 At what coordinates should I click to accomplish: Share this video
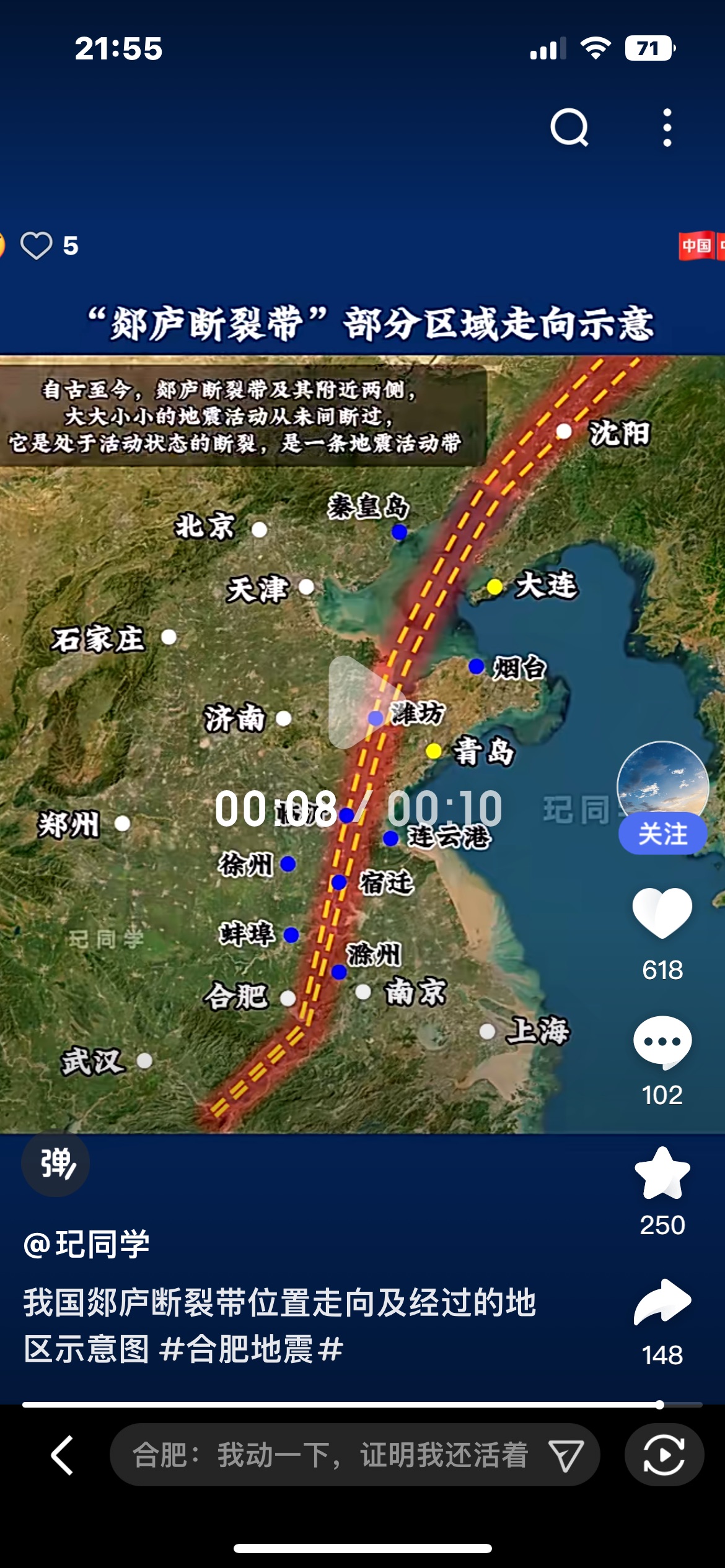[x=662, y=1302]
